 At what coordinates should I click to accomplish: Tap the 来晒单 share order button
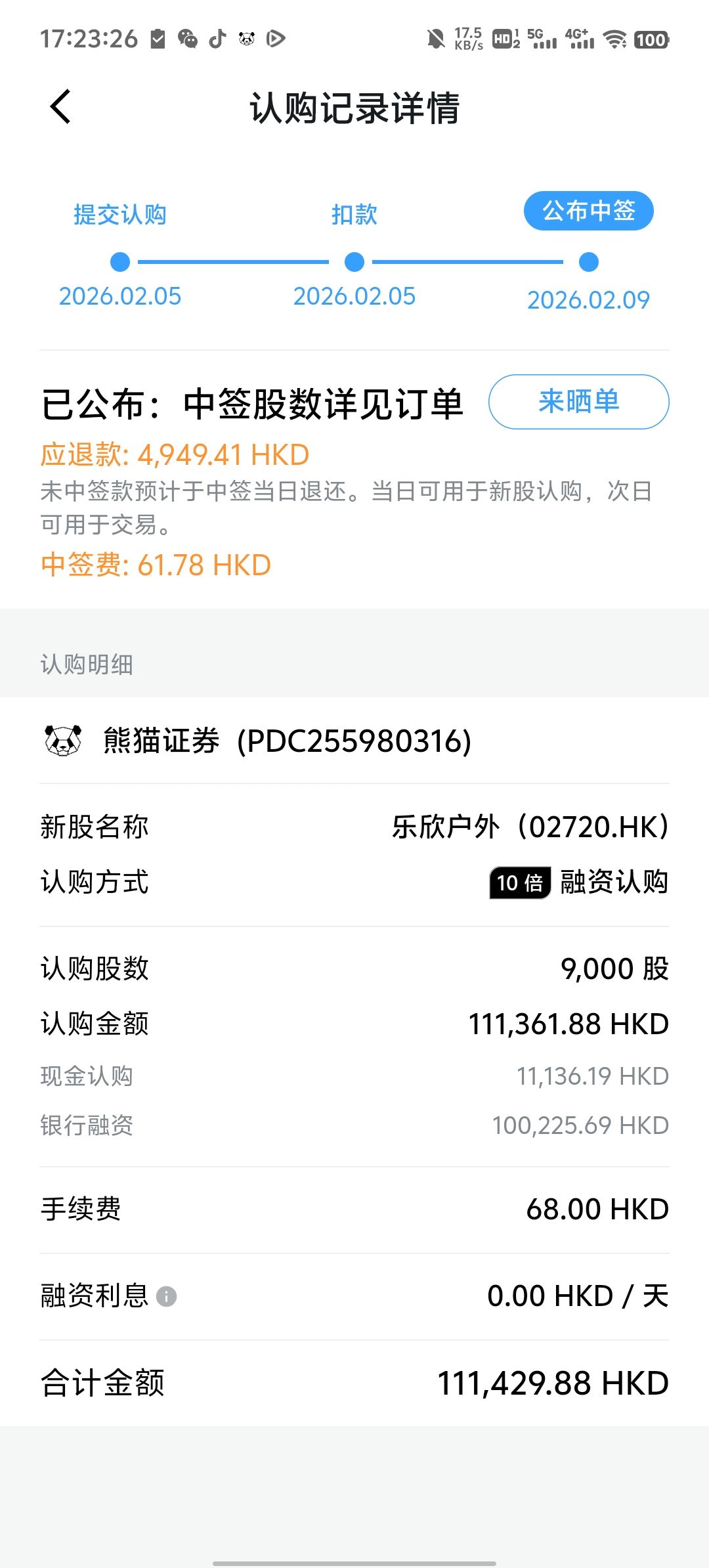(578, 402)
